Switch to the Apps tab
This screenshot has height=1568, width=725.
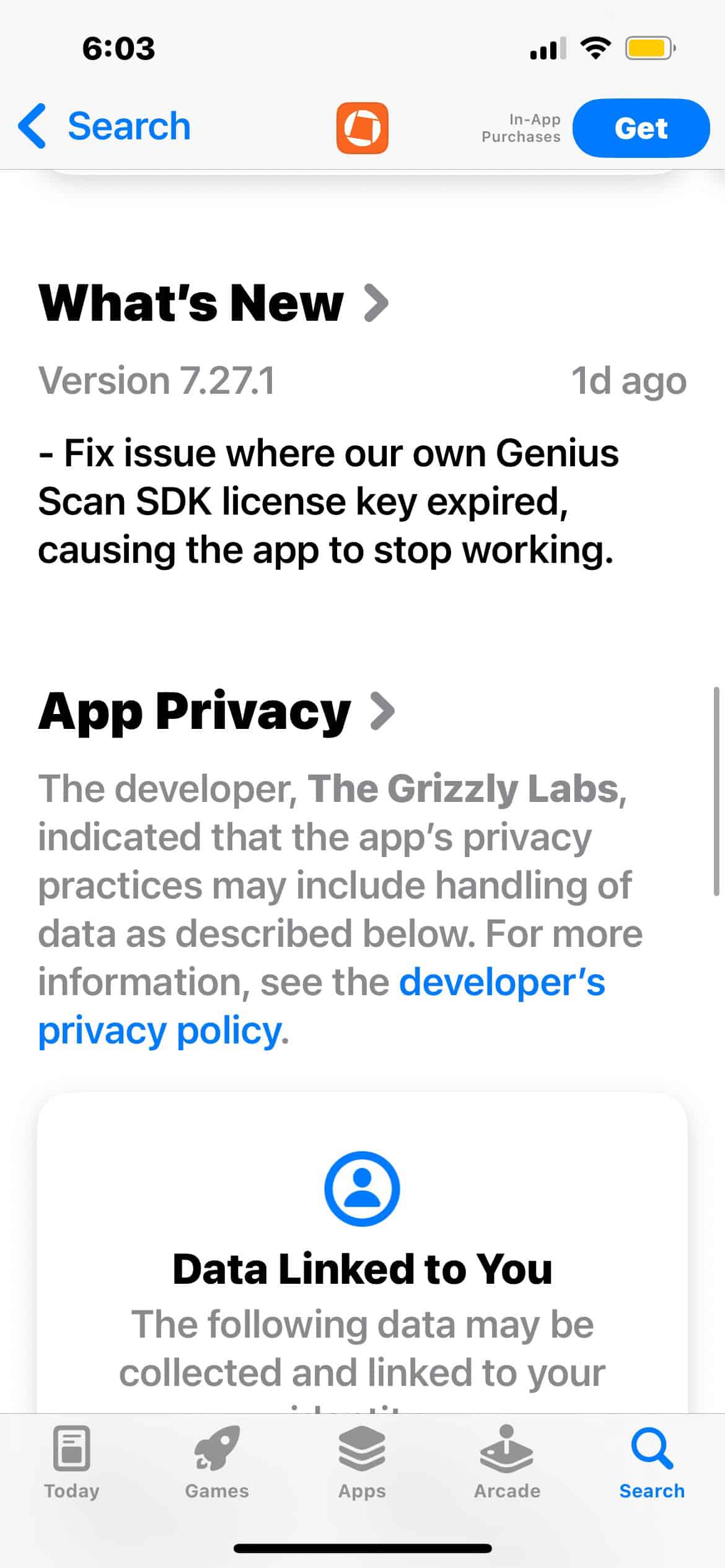coord(362,1462)
